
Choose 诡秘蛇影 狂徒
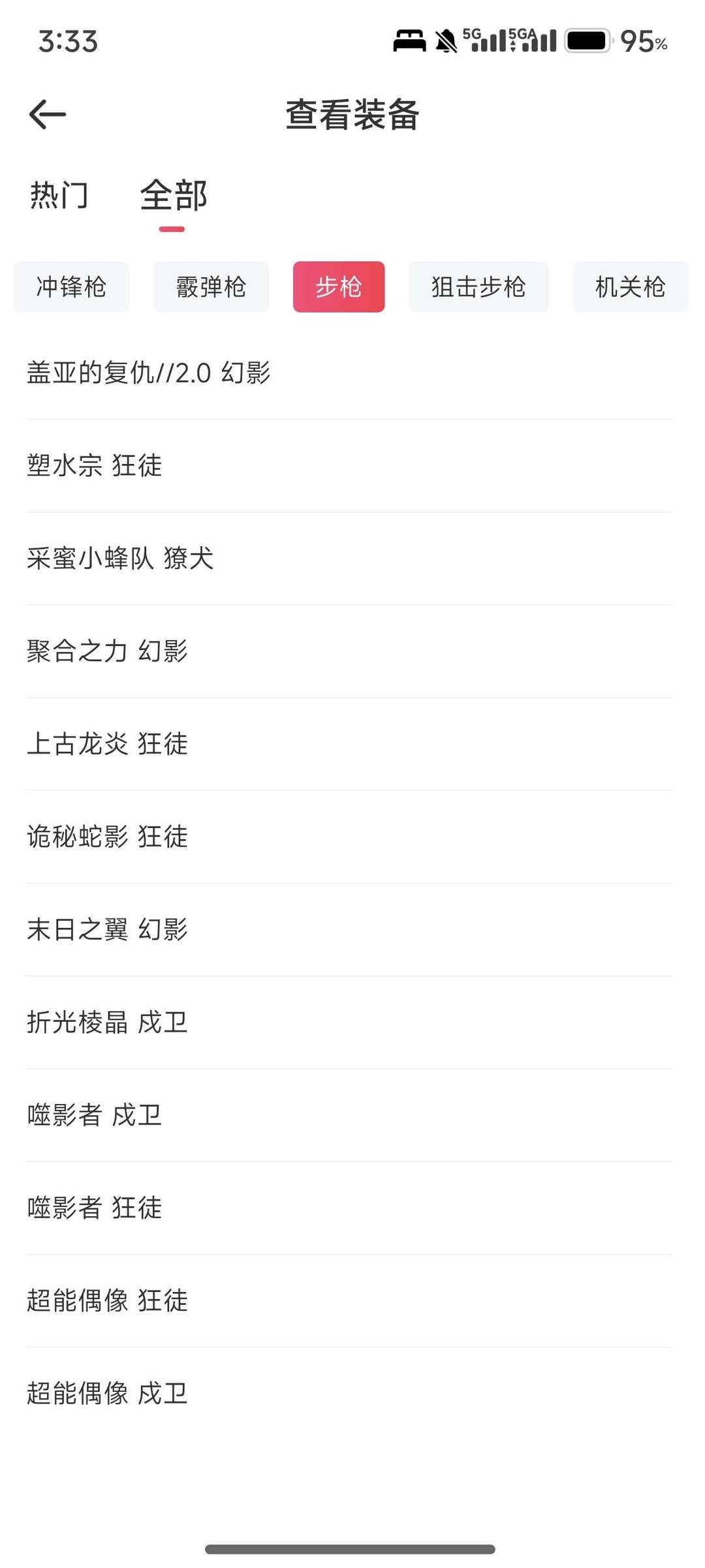point(349,837)
